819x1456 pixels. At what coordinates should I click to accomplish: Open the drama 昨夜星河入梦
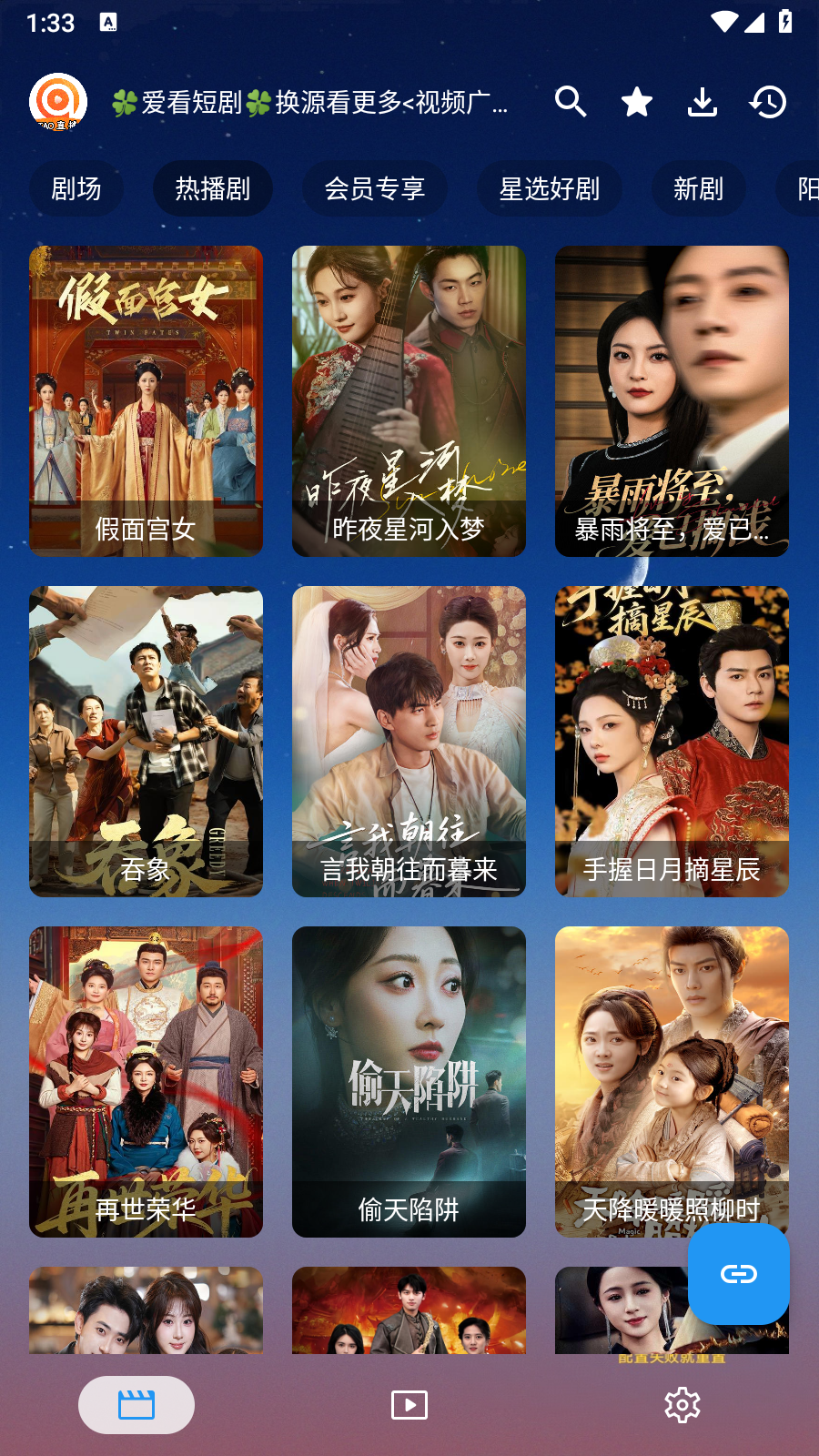[409, 400]
